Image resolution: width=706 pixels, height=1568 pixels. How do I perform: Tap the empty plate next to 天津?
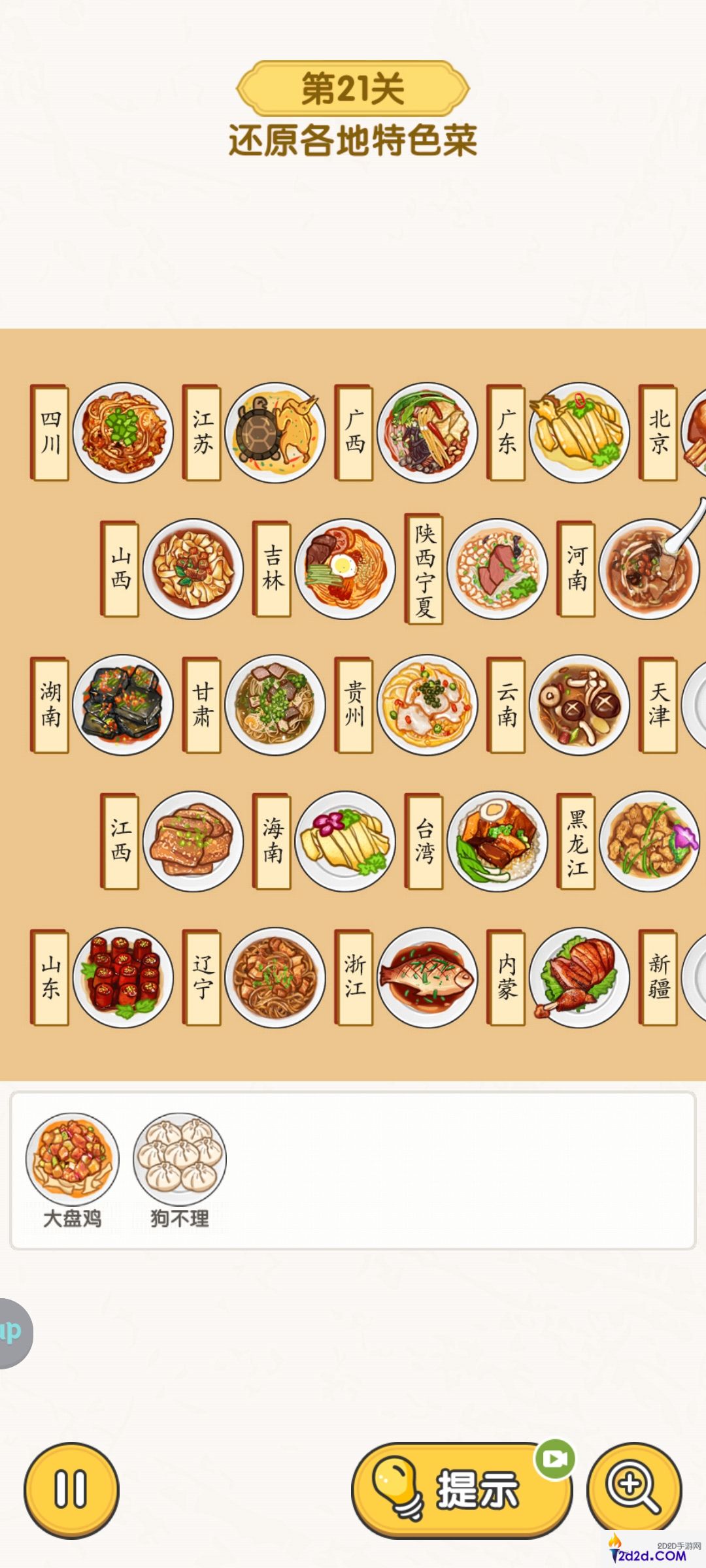696,705
